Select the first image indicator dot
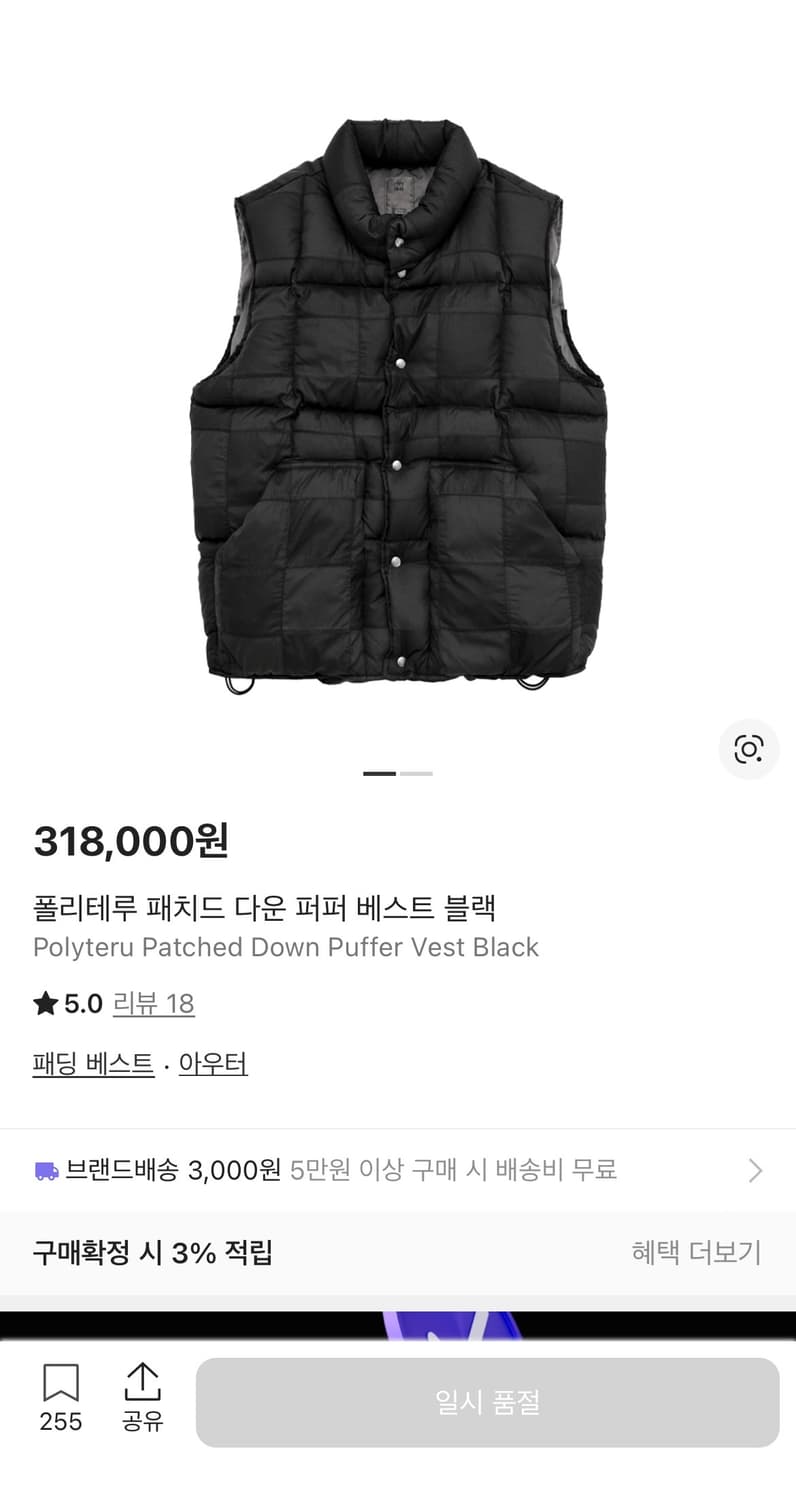The height and width of the screenshot is (1500, 796). [378, 774]
